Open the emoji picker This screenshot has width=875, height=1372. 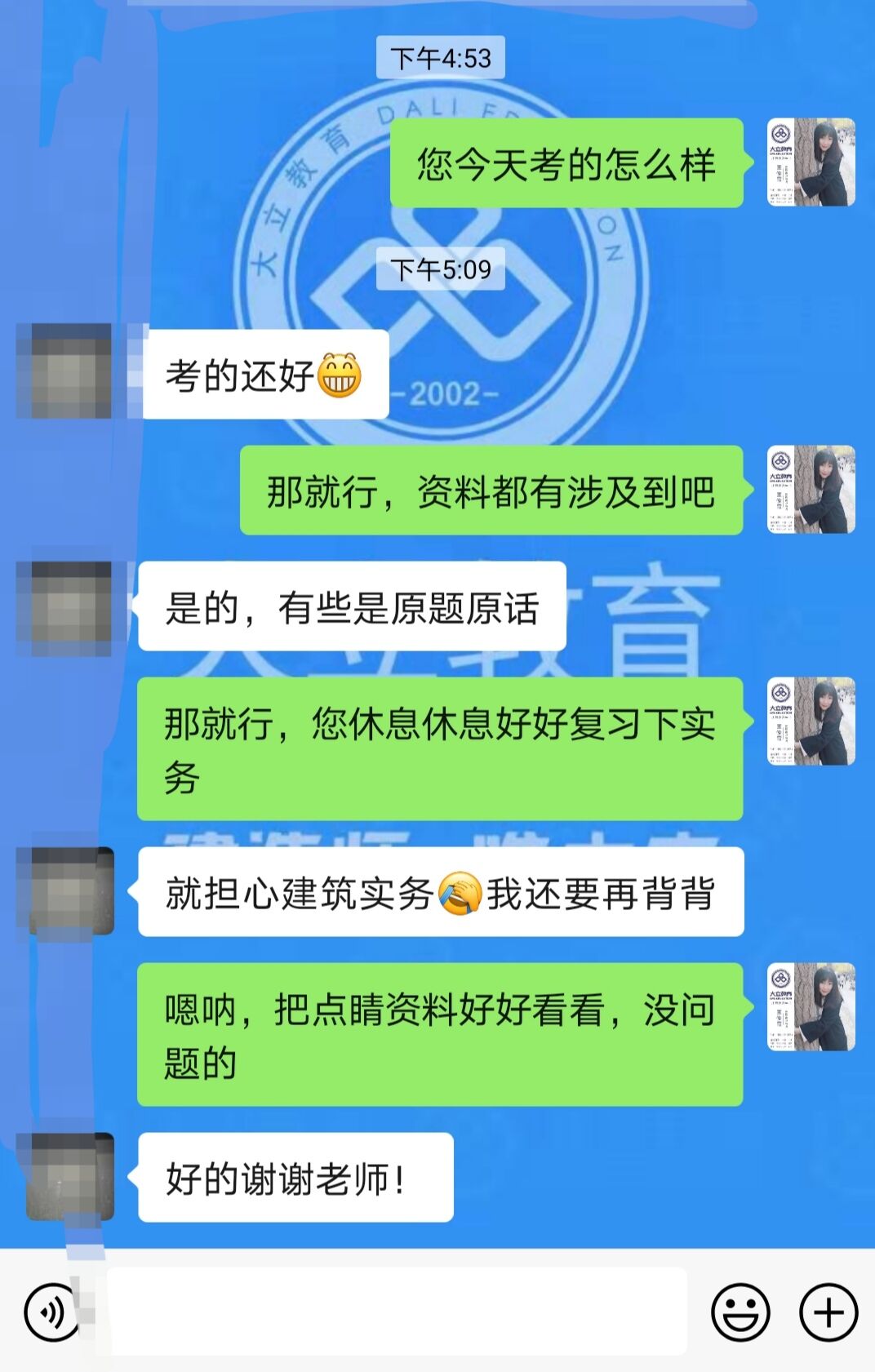point(740,1312)
